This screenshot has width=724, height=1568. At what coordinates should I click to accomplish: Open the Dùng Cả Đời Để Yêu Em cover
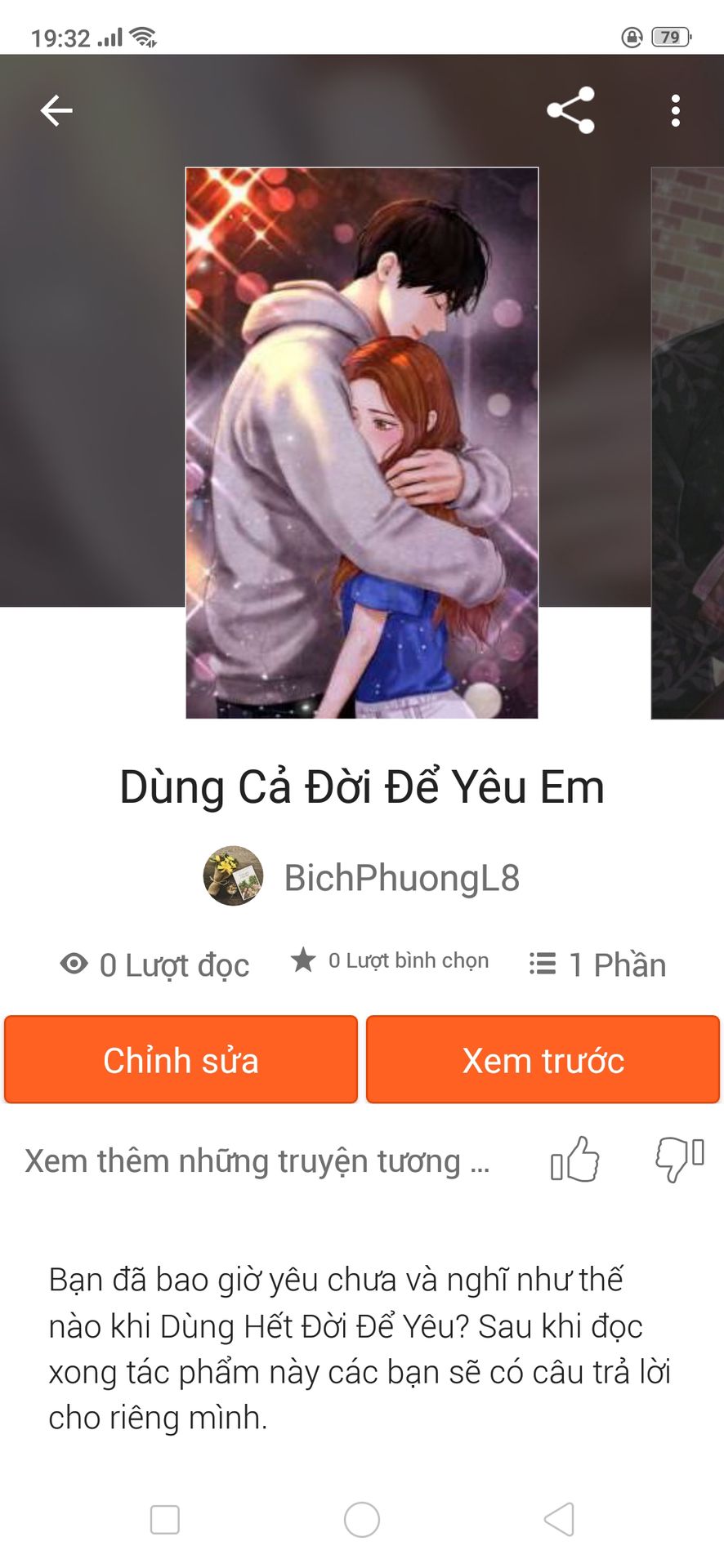(361, 443)
